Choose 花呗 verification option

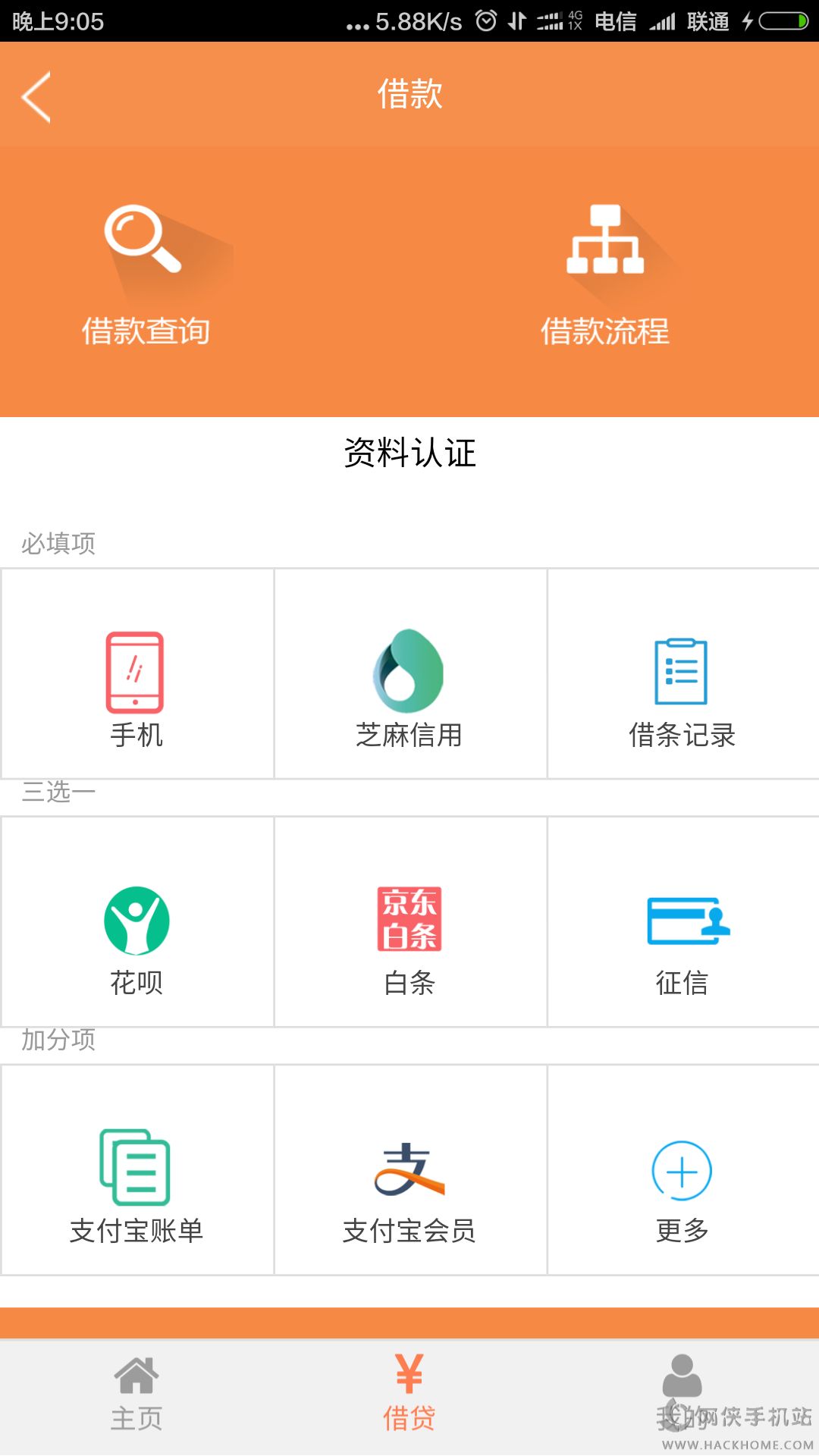point(136,923)
